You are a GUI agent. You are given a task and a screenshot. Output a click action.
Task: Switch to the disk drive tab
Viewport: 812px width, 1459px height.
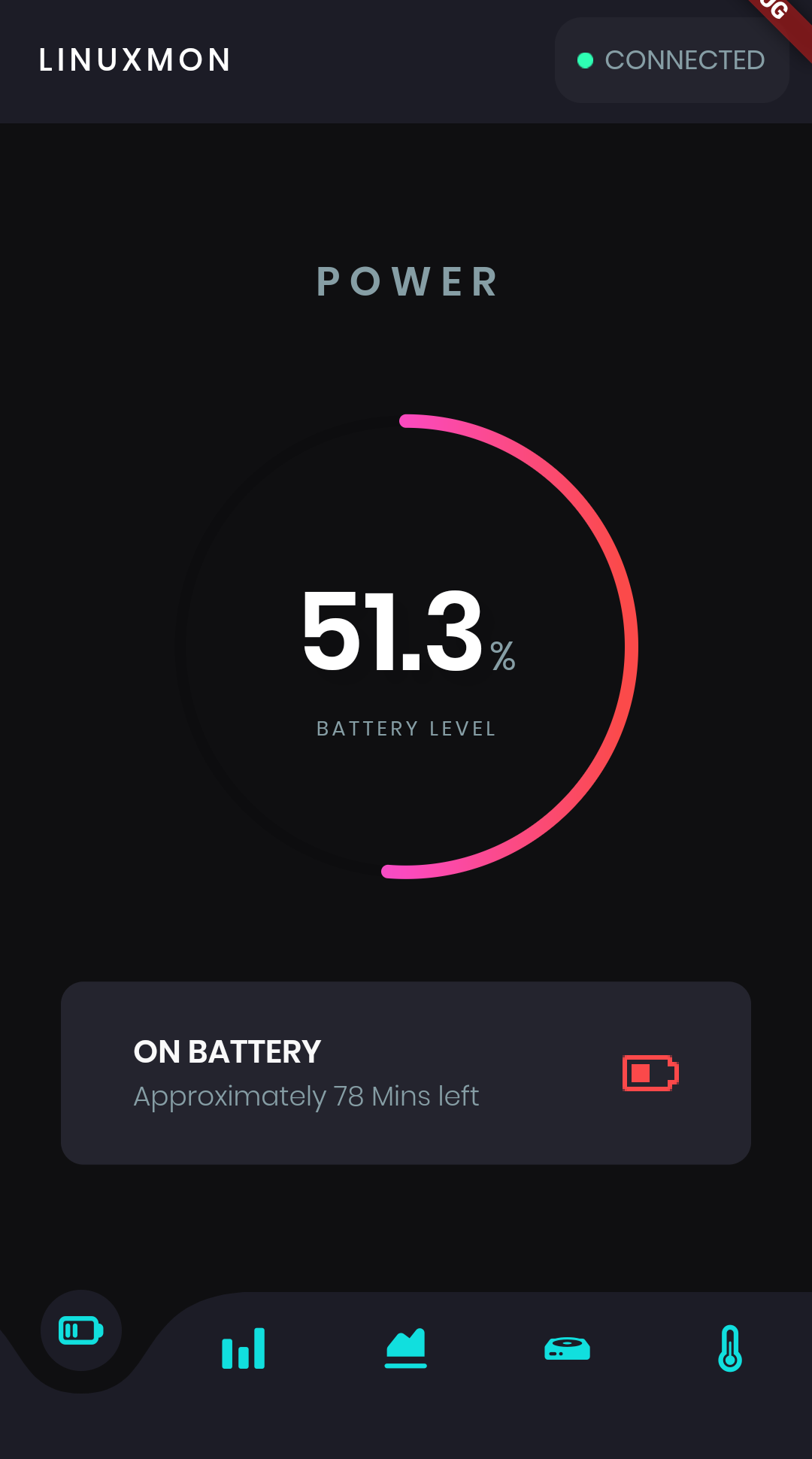[x=568, y=1348]
